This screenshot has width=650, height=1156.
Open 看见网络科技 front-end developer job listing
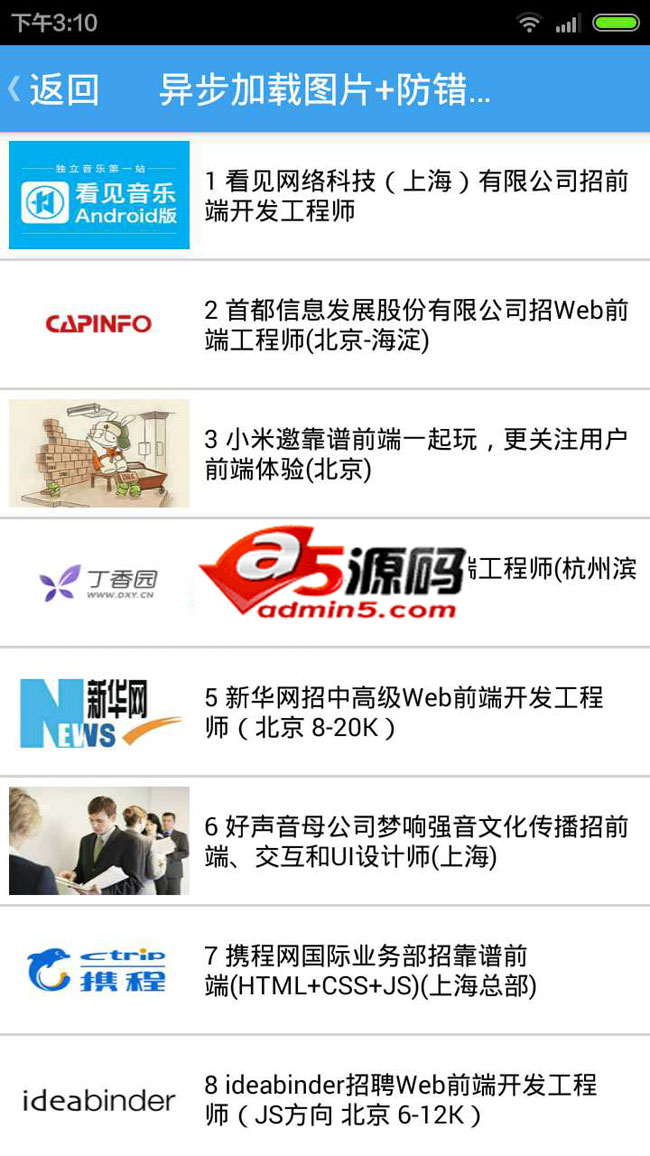[x=415, y=196]
